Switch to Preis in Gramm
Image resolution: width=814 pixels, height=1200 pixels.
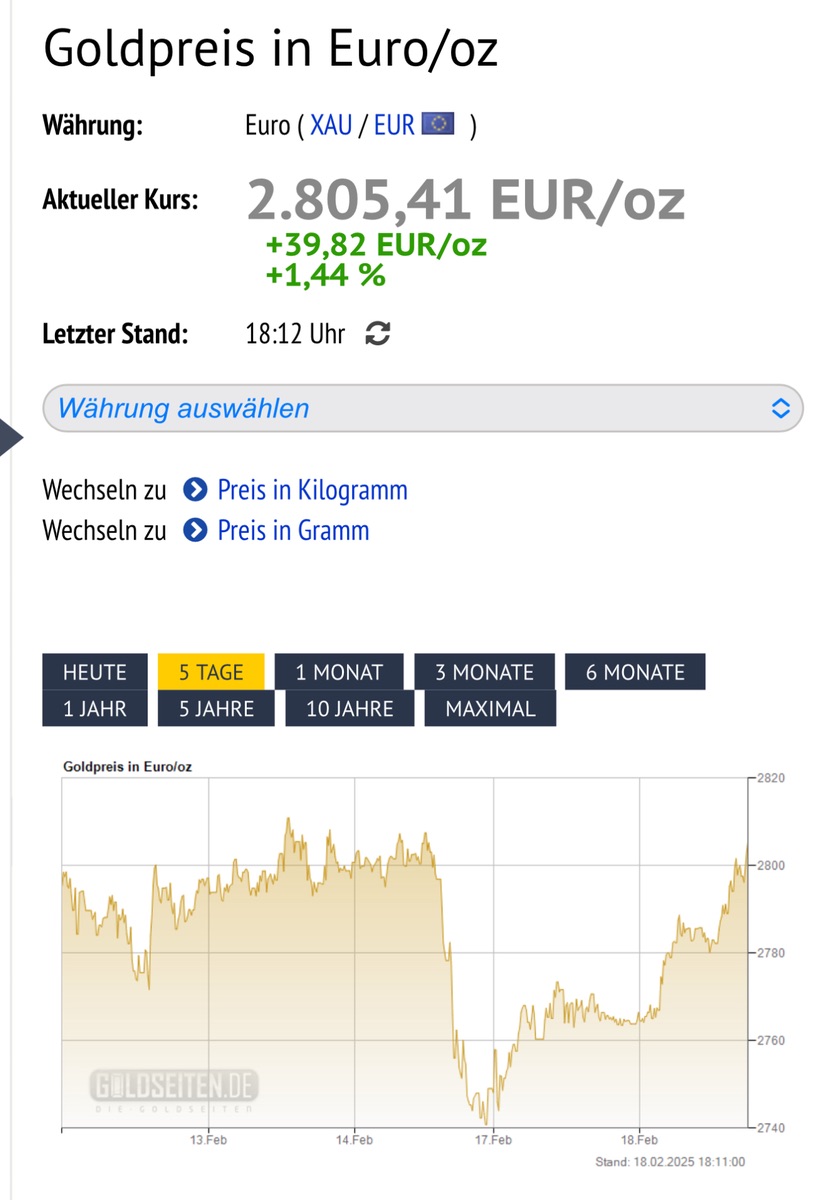pyautogui.click(x=293, y=530)
